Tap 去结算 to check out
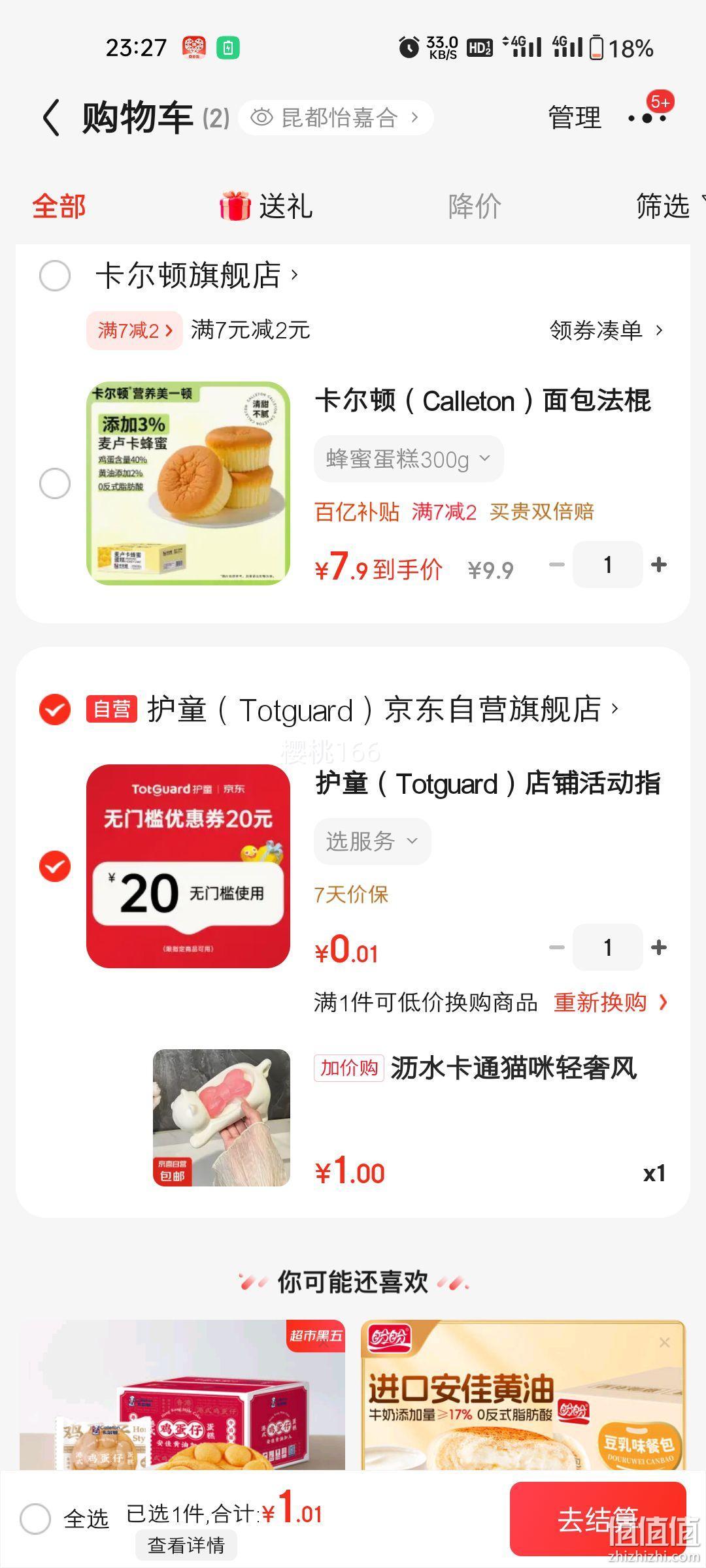This screenshot has height=1568, width=706. (597, 1520)
